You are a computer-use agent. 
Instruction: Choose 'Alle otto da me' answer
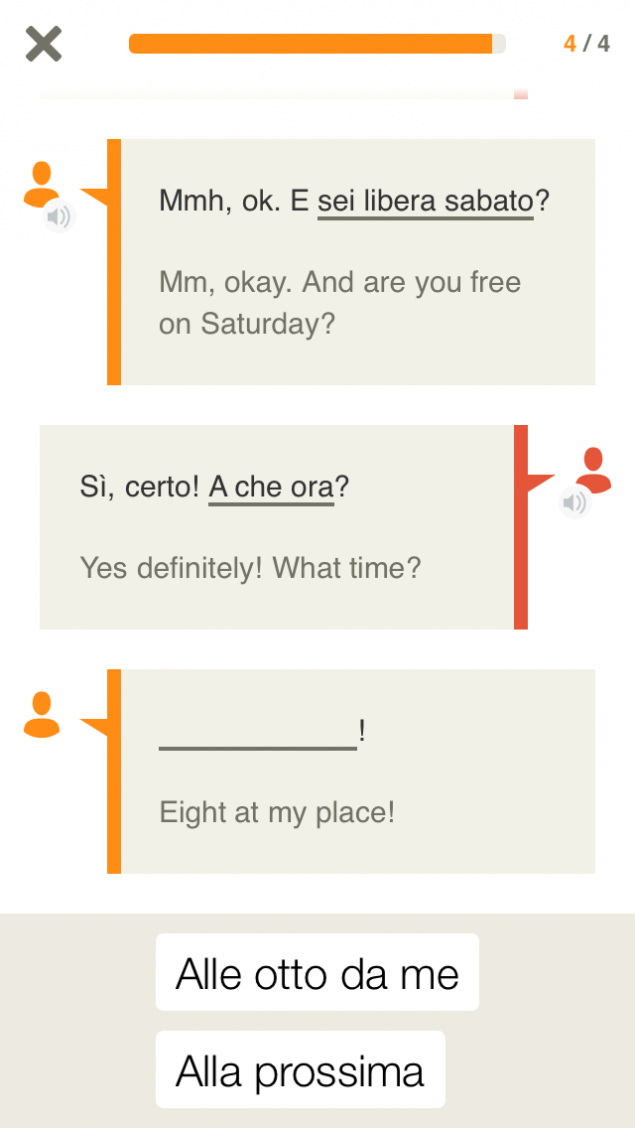point(317,973)
